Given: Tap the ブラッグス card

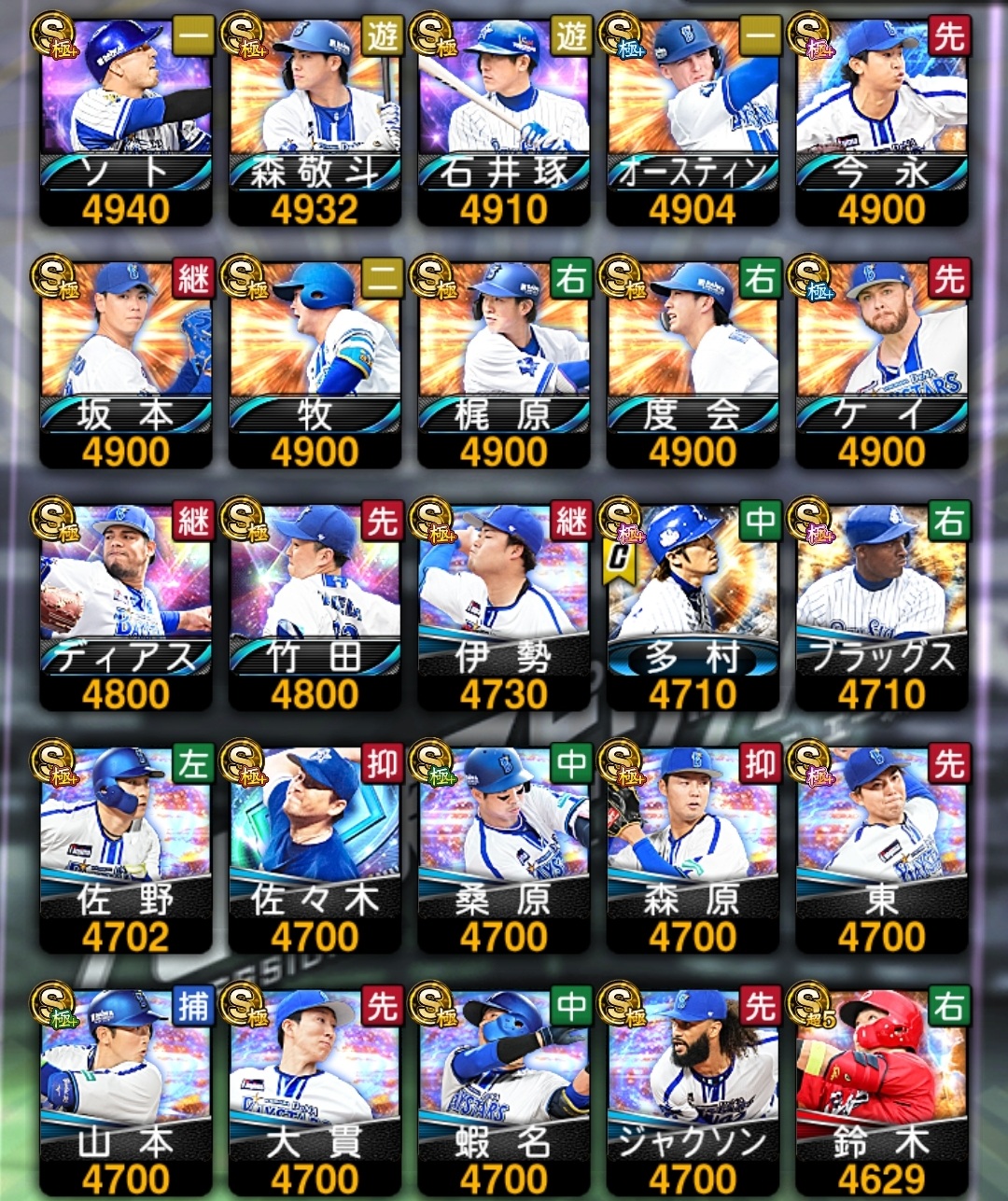Looking at the screenshot, I should [882, 607].
